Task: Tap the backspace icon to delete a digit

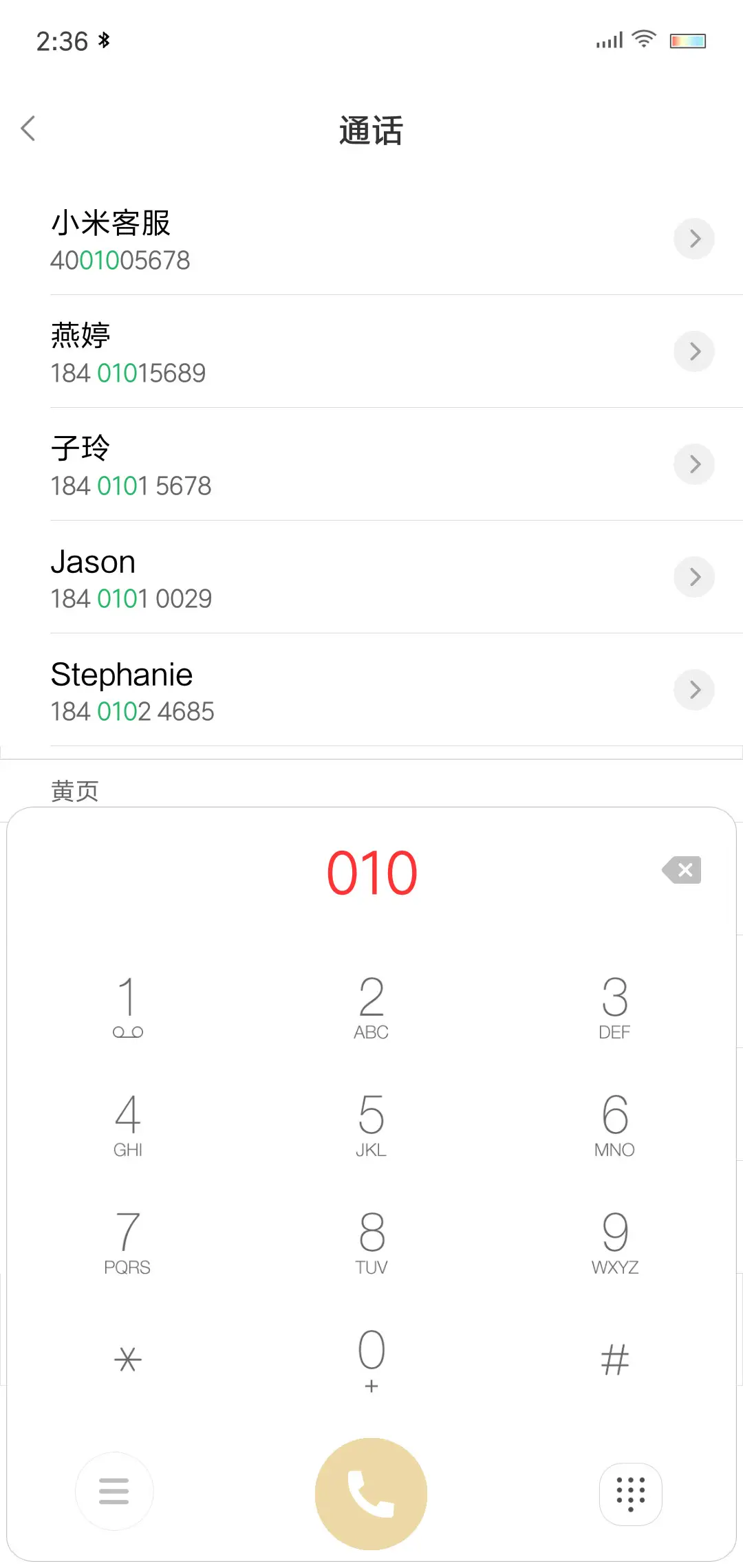Action: pos(682,870)
